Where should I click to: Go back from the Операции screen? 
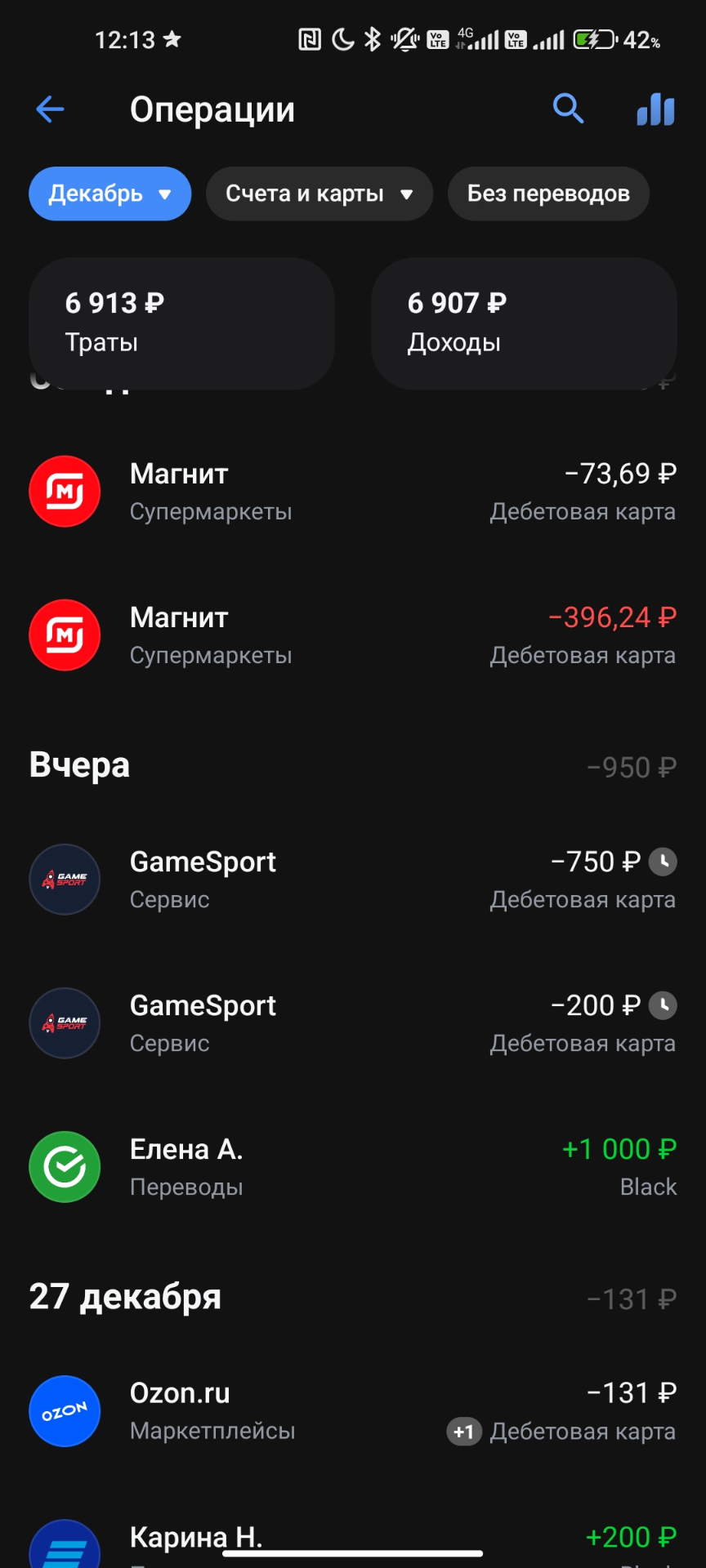coord(50,109)
